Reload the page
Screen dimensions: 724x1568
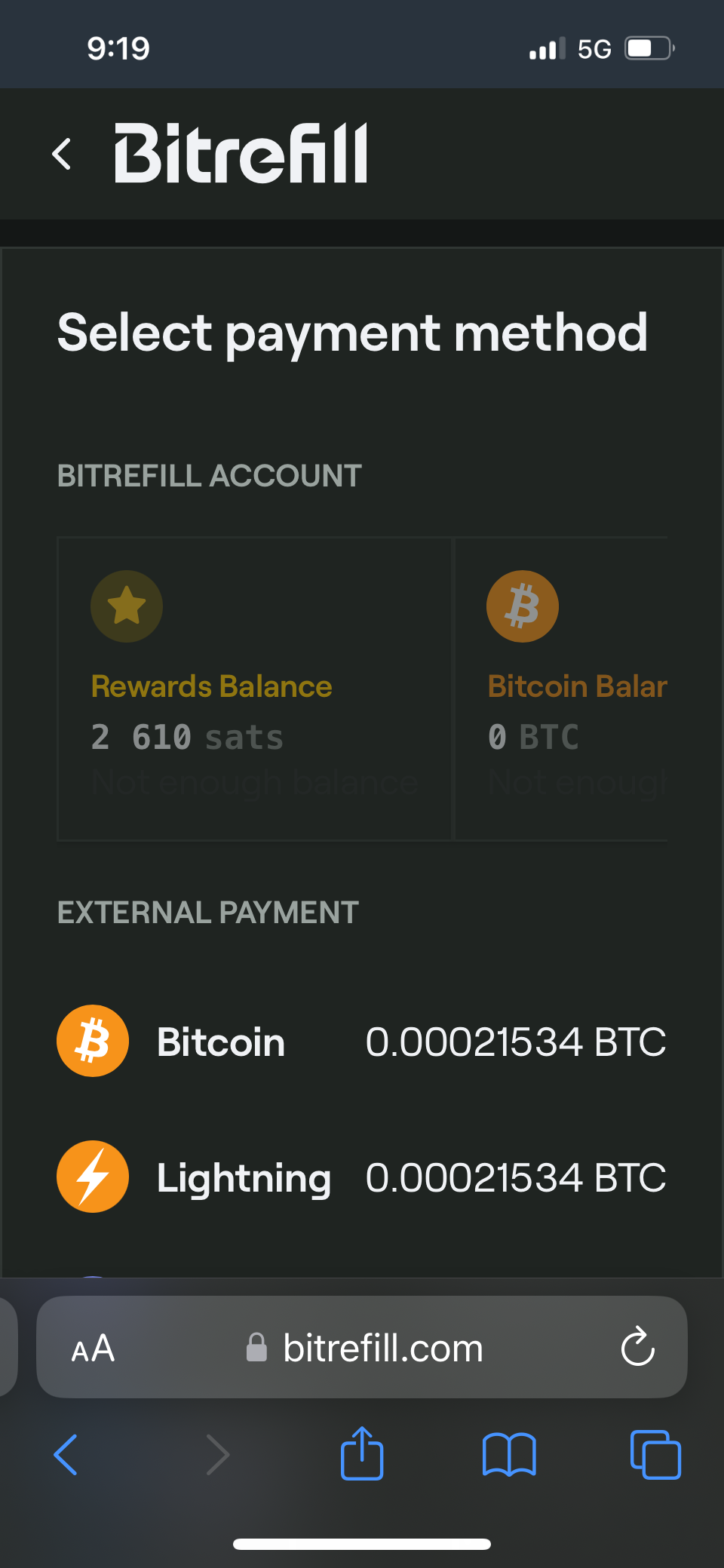pos(637,1348)
